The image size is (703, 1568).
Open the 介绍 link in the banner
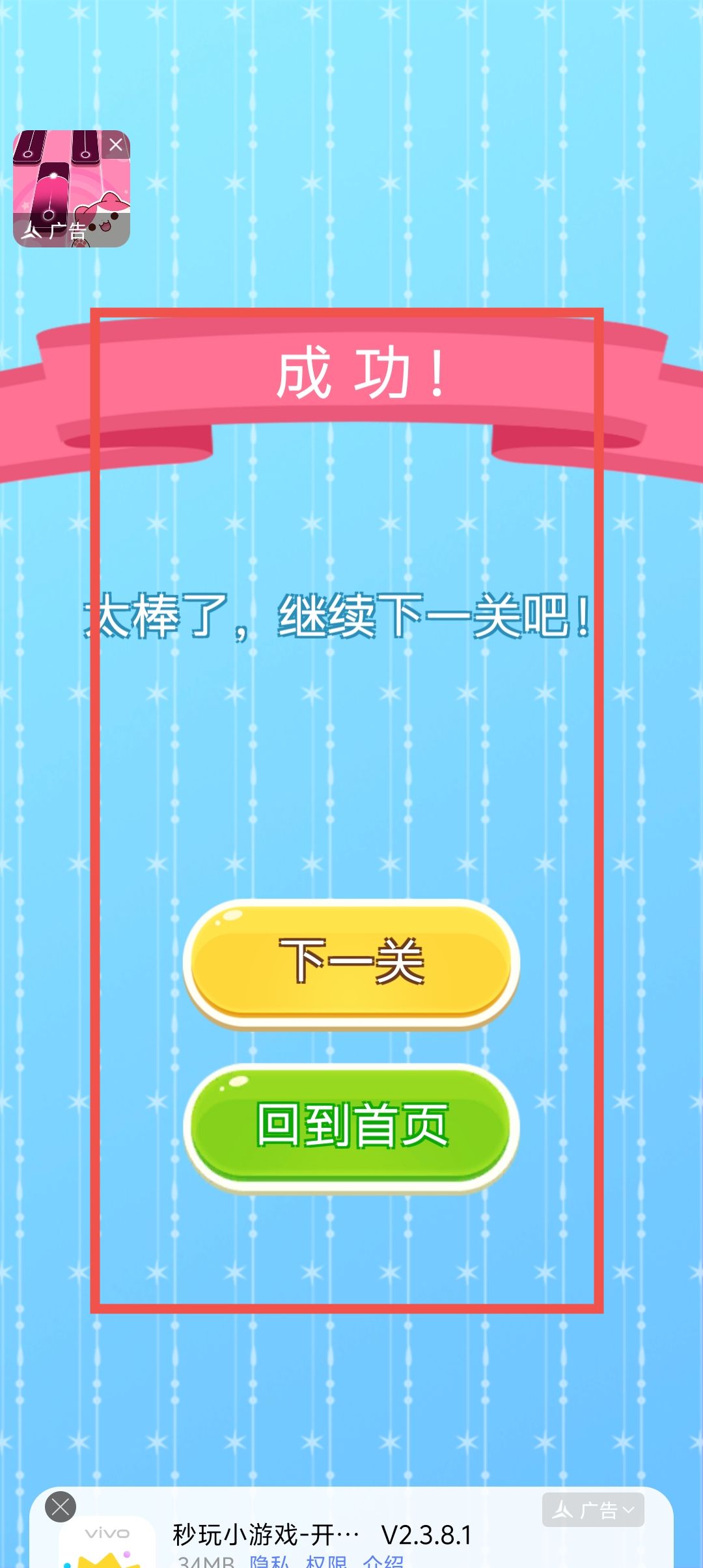[383, 1561]
